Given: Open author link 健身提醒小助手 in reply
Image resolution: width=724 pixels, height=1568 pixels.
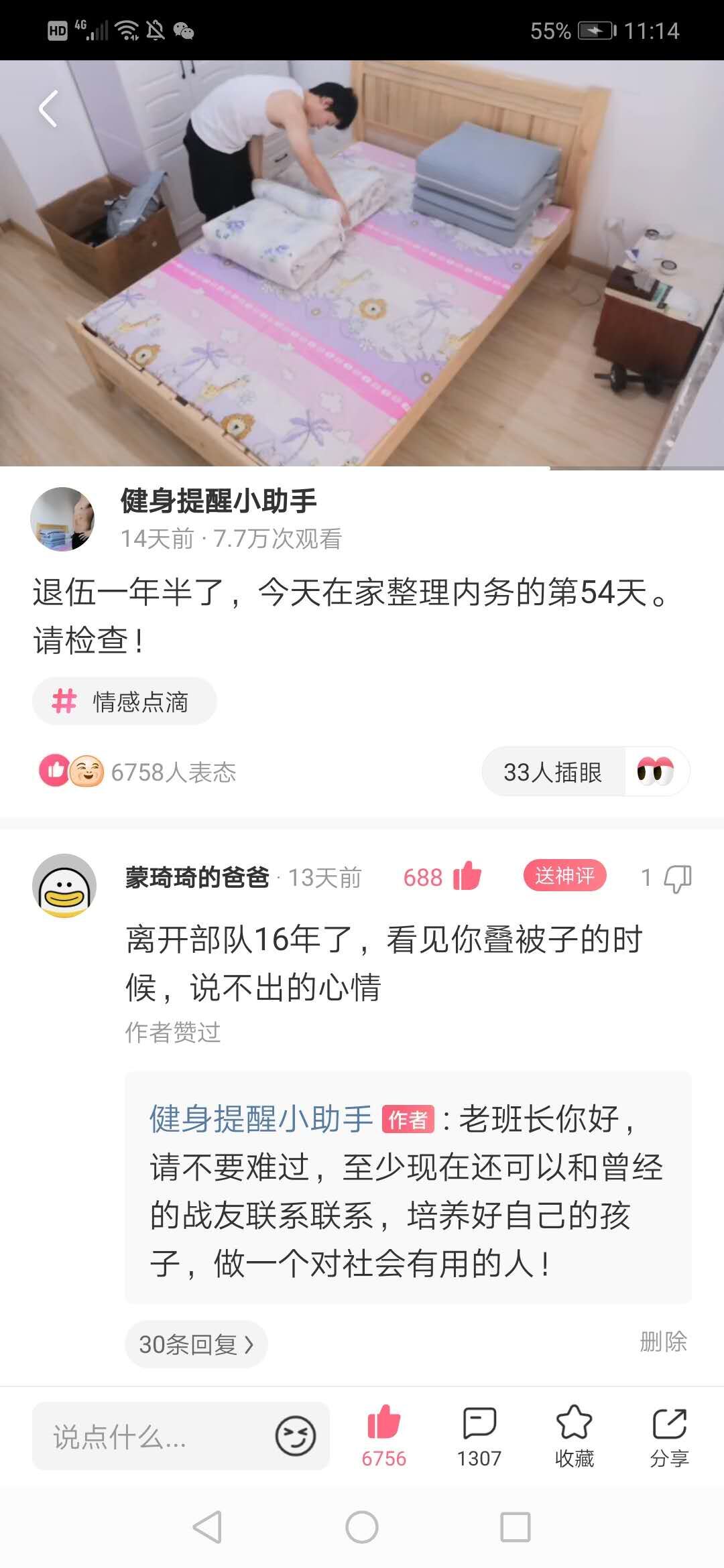Looking at the screenshot, I should click(x=261, y=1119).
